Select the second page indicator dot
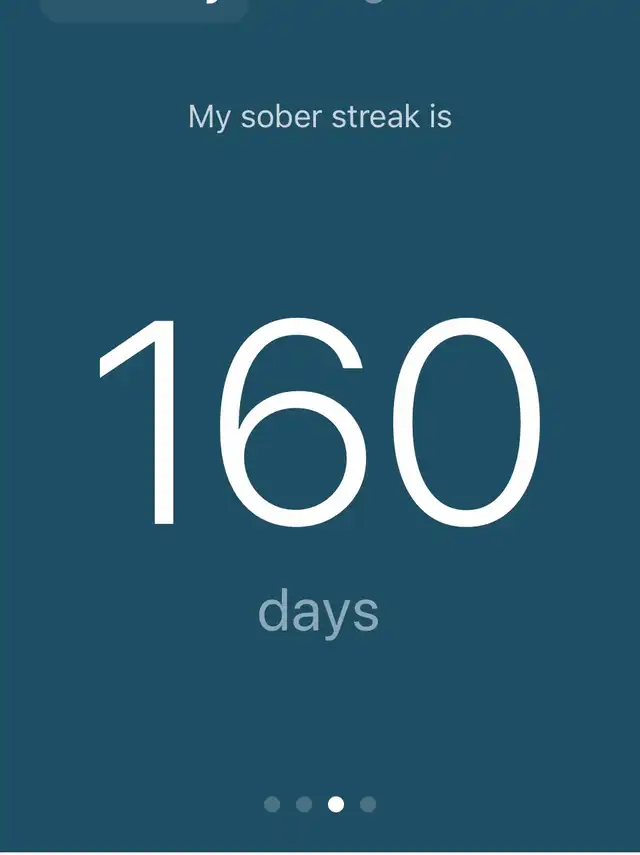This screenshot has width=640, height=855. click(304, 804)
